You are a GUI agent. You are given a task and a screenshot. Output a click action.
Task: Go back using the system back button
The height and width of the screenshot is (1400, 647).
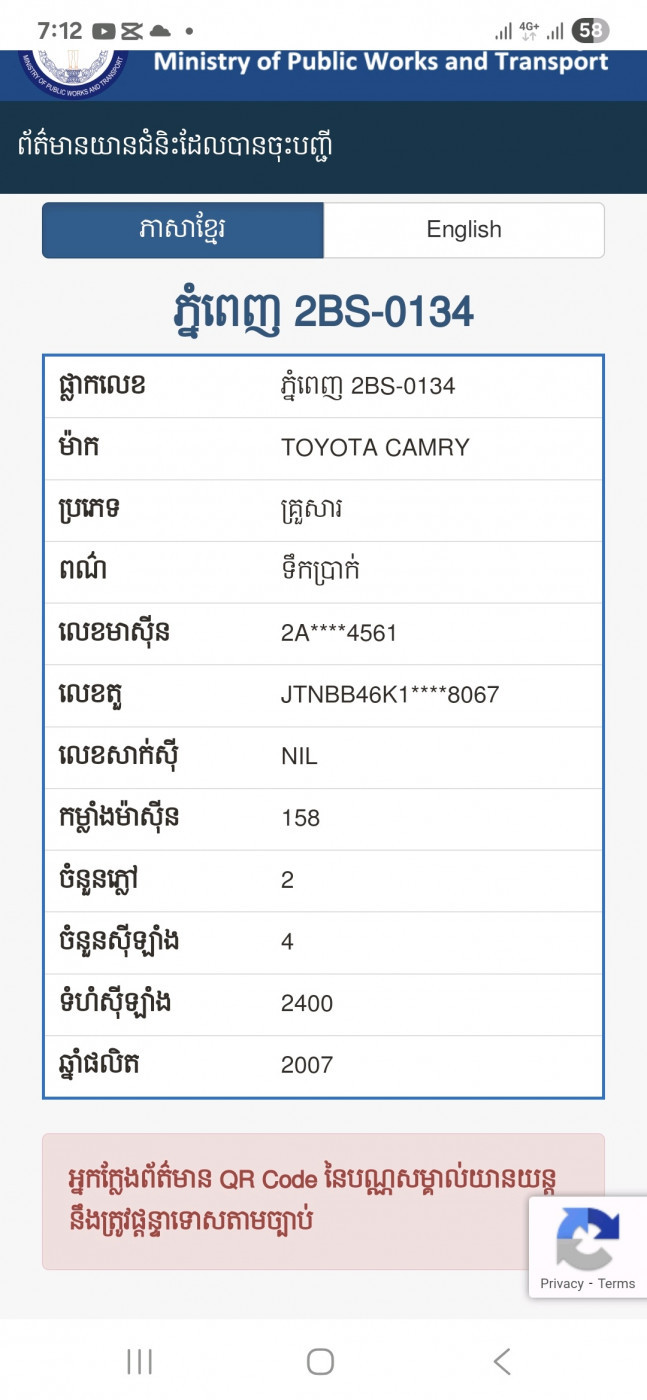pyautogui.click(x=502, y=1361)
